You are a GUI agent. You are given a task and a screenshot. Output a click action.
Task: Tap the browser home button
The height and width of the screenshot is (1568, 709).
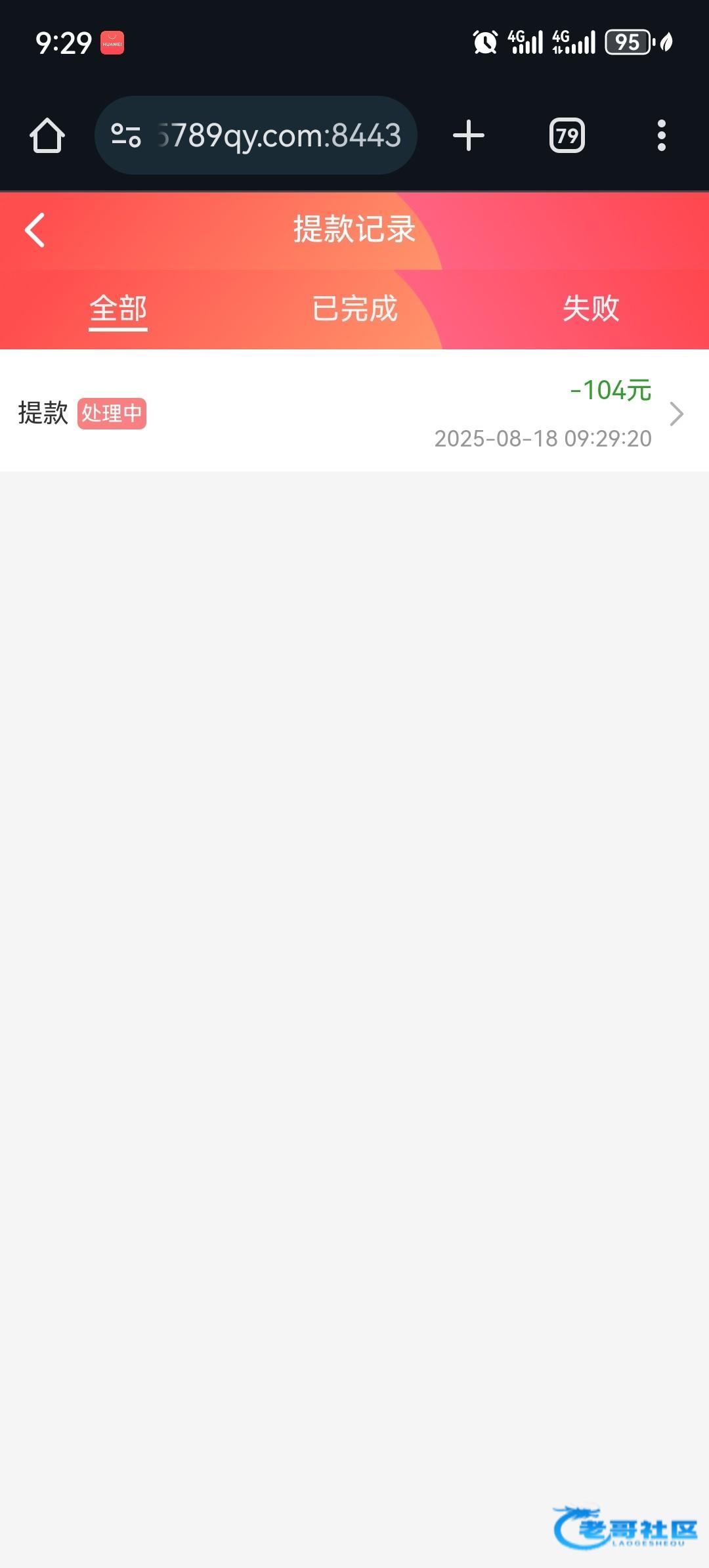(47, 136)
